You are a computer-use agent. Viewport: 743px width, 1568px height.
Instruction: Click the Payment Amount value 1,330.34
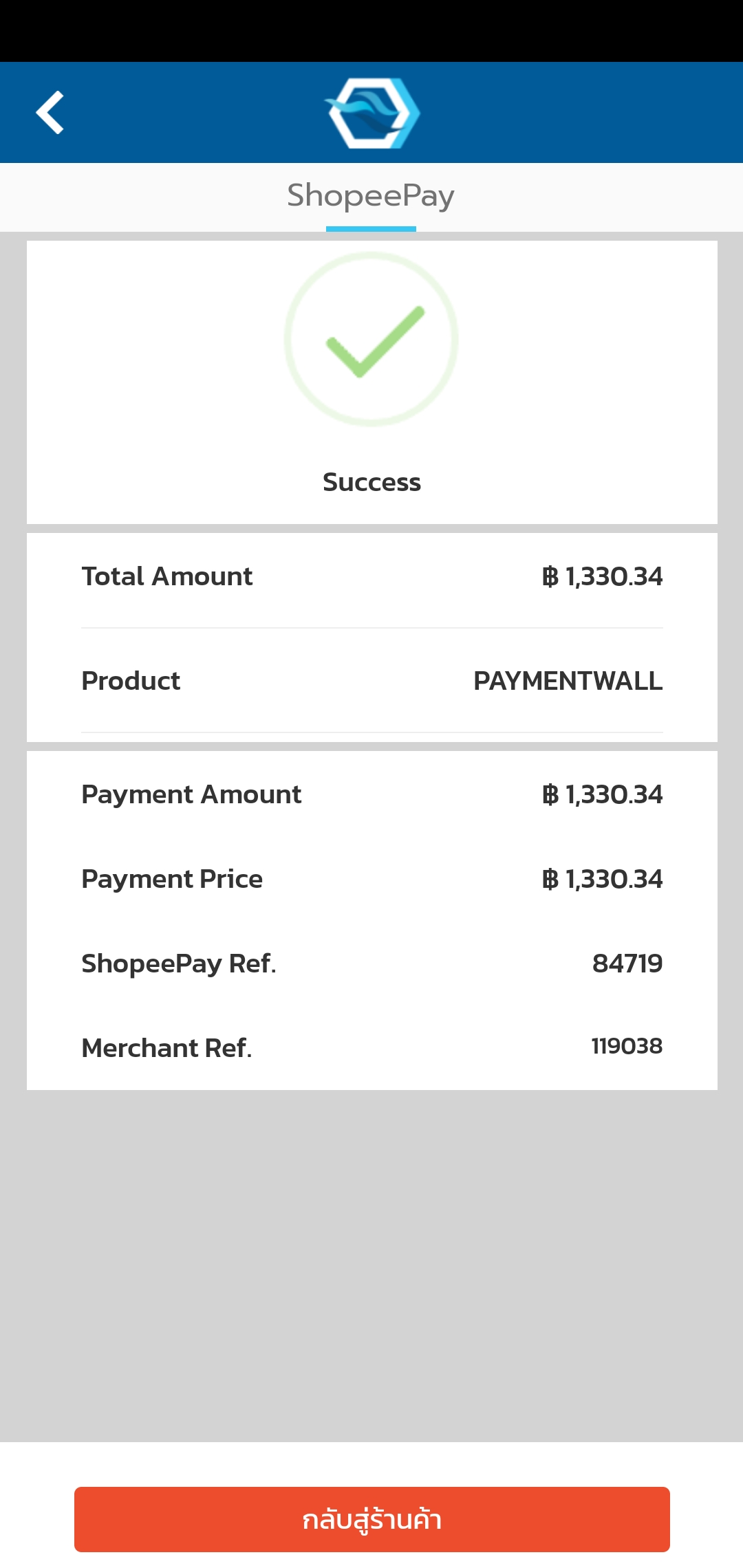point(602,794)
